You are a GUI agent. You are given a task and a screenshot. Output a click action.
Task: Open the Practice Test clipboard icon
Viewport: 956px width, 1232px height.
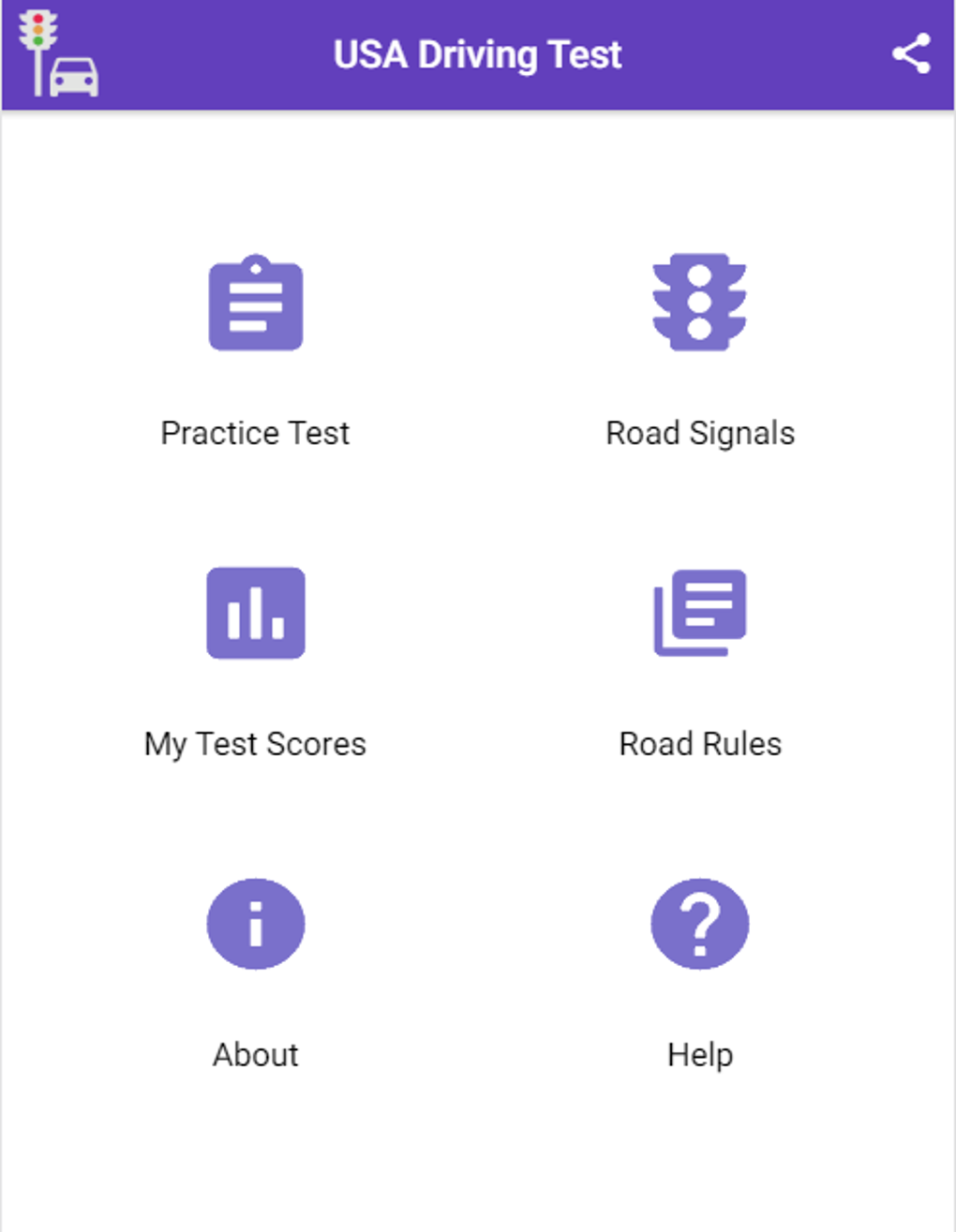pyautogui.click(x=254, y=304)
